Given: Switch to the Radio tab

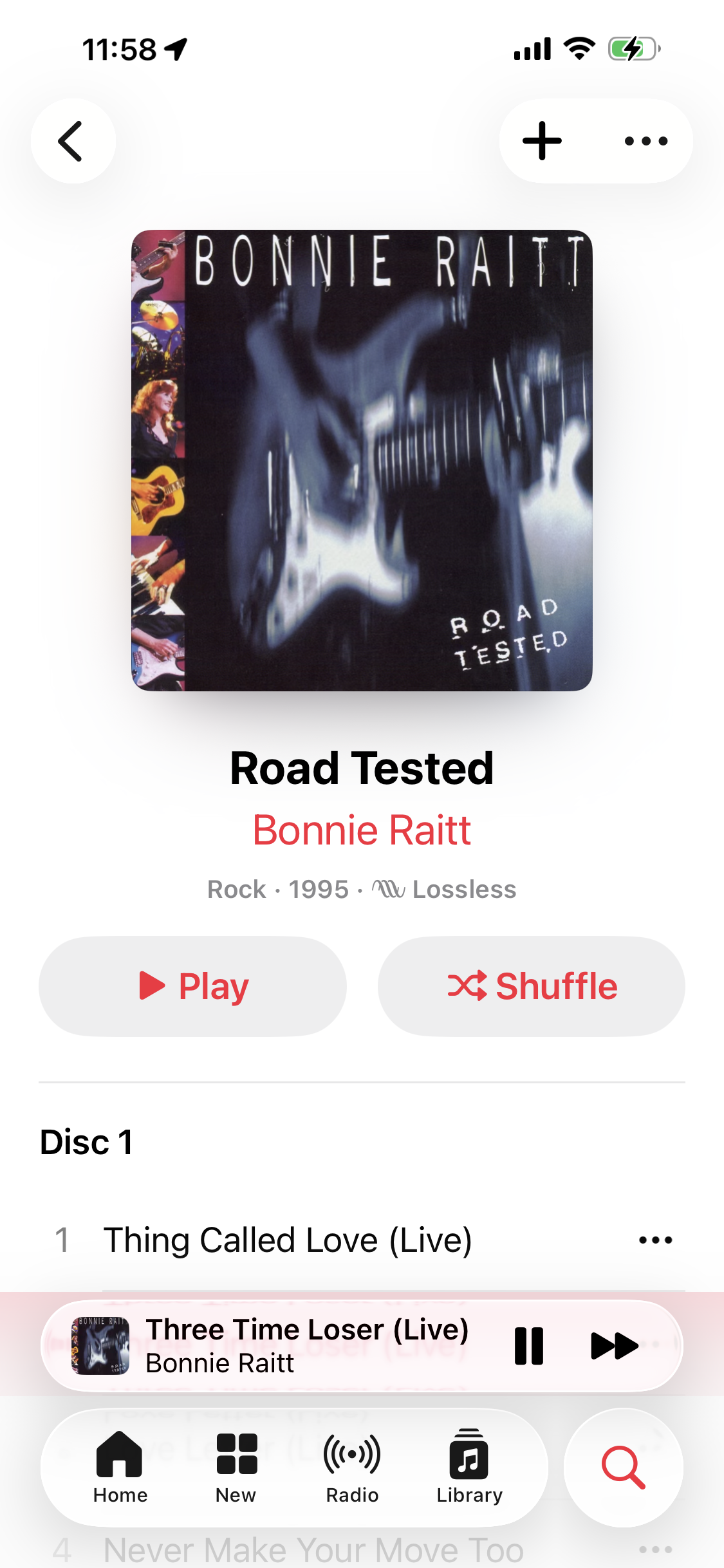Looking at the screenshot, I should [352, 1466].
